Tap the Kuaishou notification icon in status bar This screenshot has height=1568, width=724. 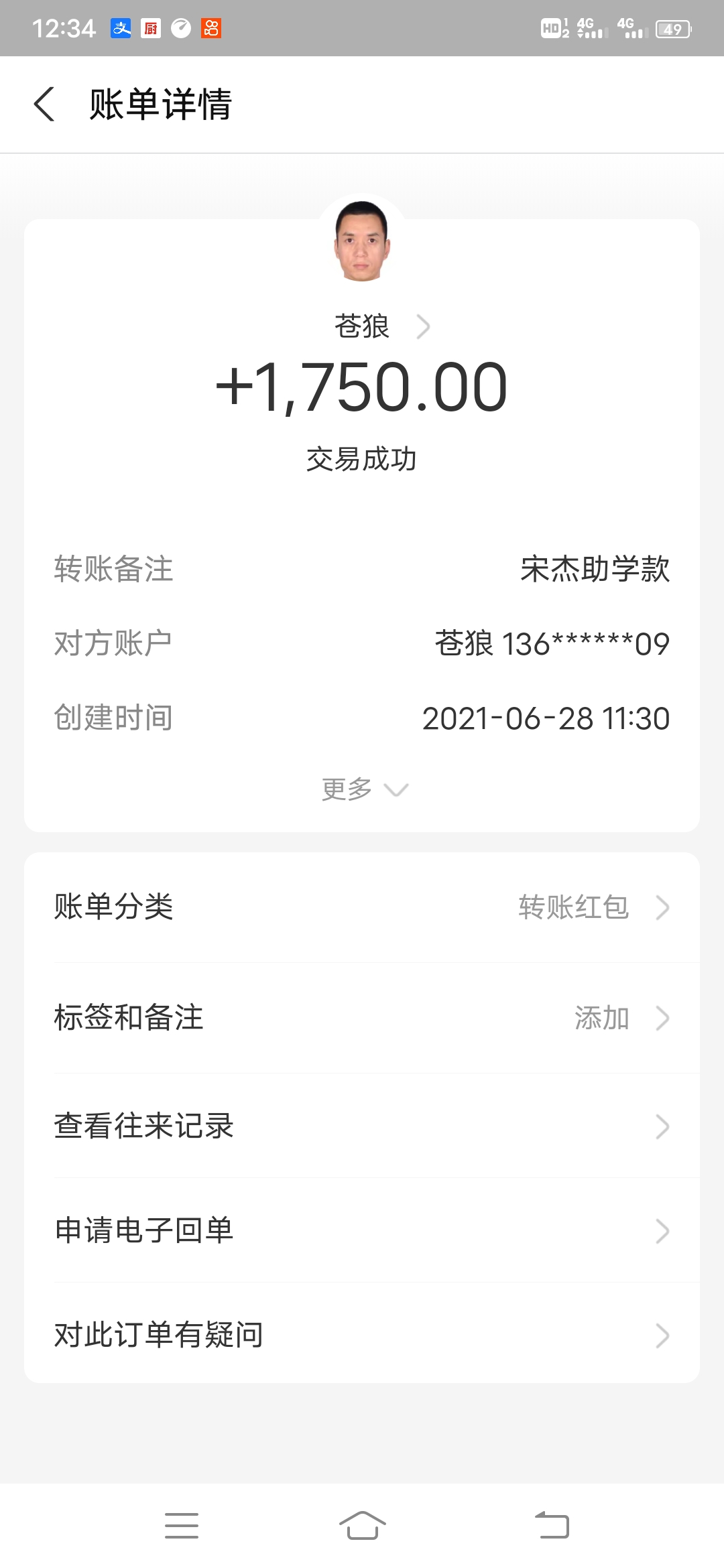pyautogui.click(x=210, y=27)
